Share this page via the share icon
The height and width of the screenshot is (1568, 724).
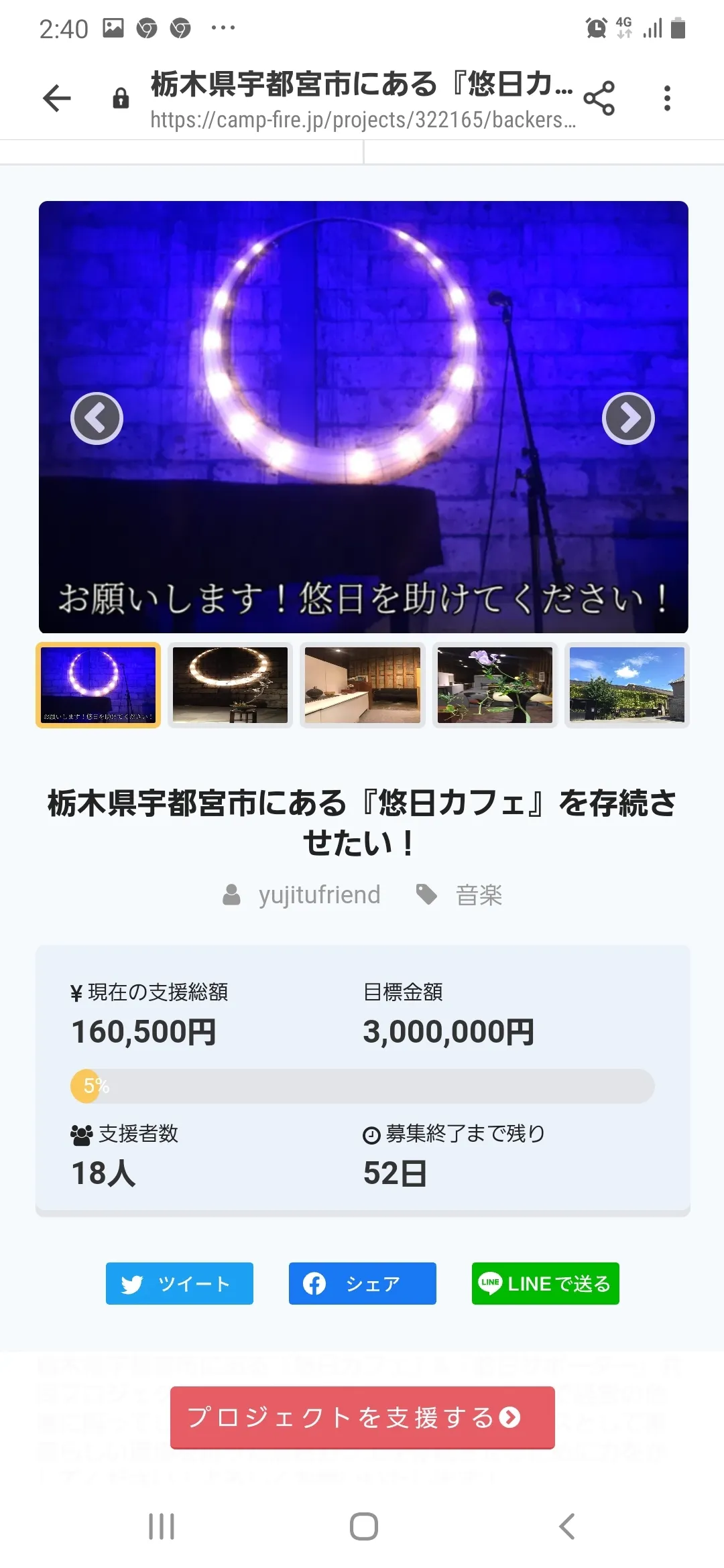(x=599, y=99)
